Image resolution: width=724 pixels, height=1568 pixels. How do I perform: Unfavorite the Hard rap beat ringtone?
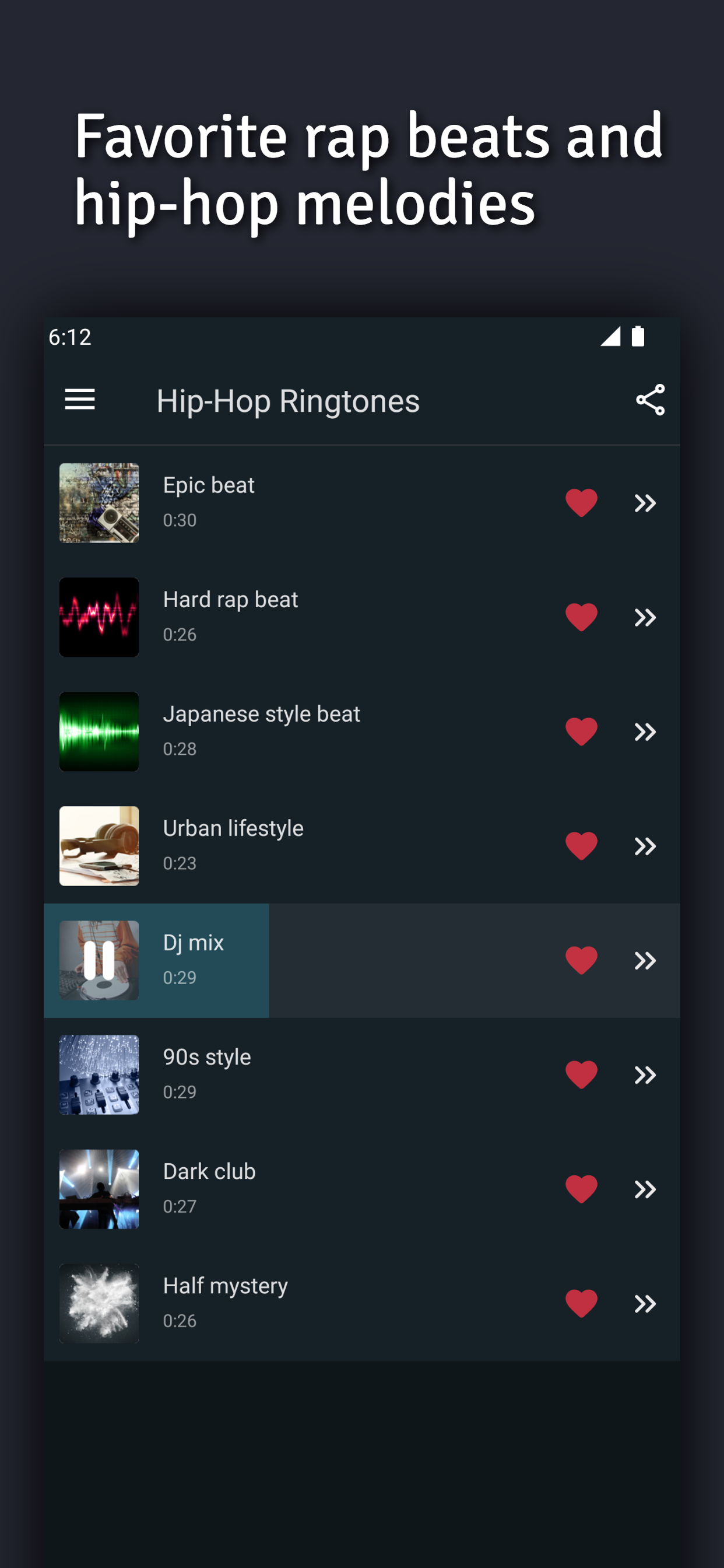click(581, 616)
